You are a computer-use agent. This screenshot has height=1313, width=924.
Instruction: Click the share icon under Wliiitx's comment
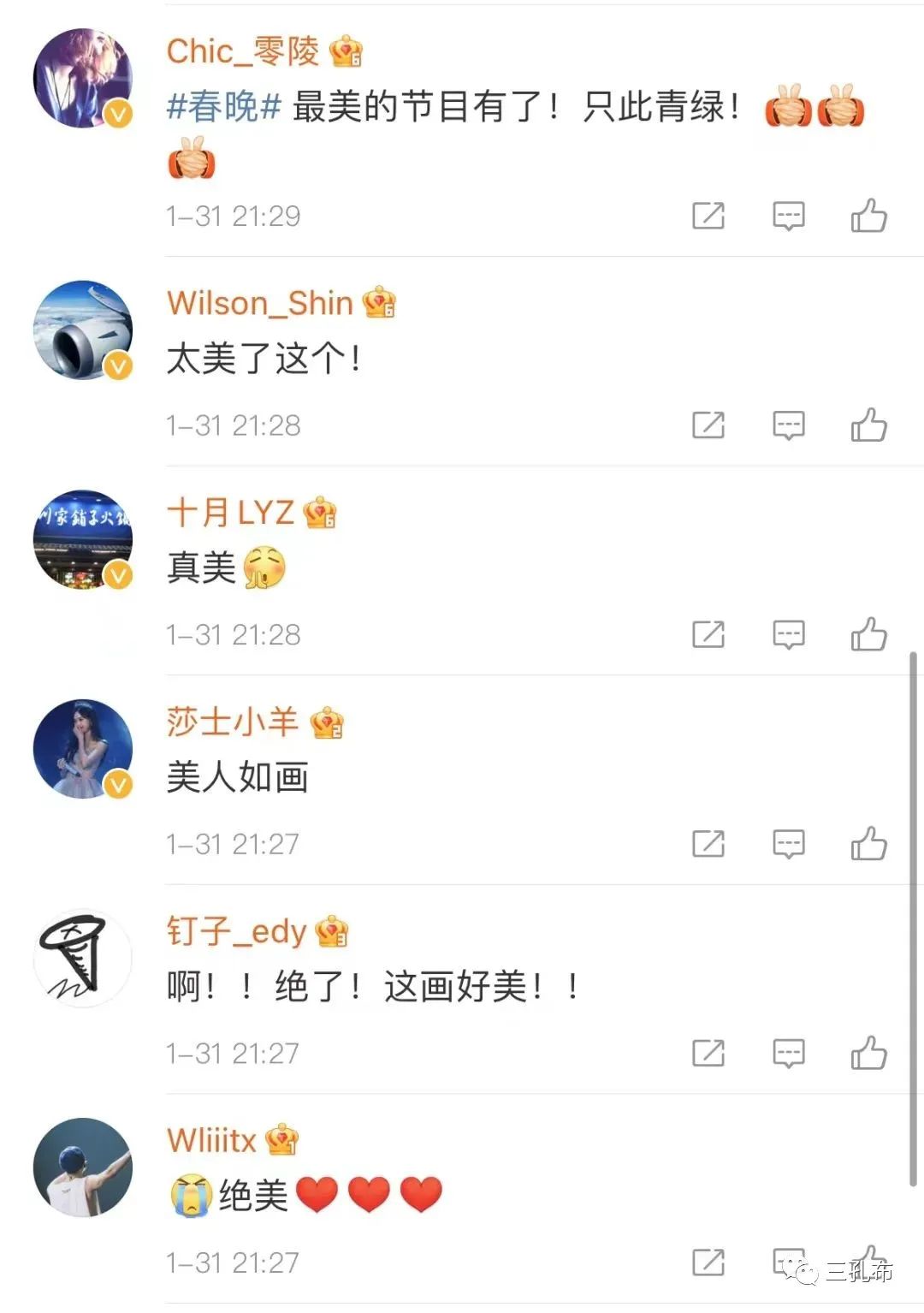(x=707, y=1261)
